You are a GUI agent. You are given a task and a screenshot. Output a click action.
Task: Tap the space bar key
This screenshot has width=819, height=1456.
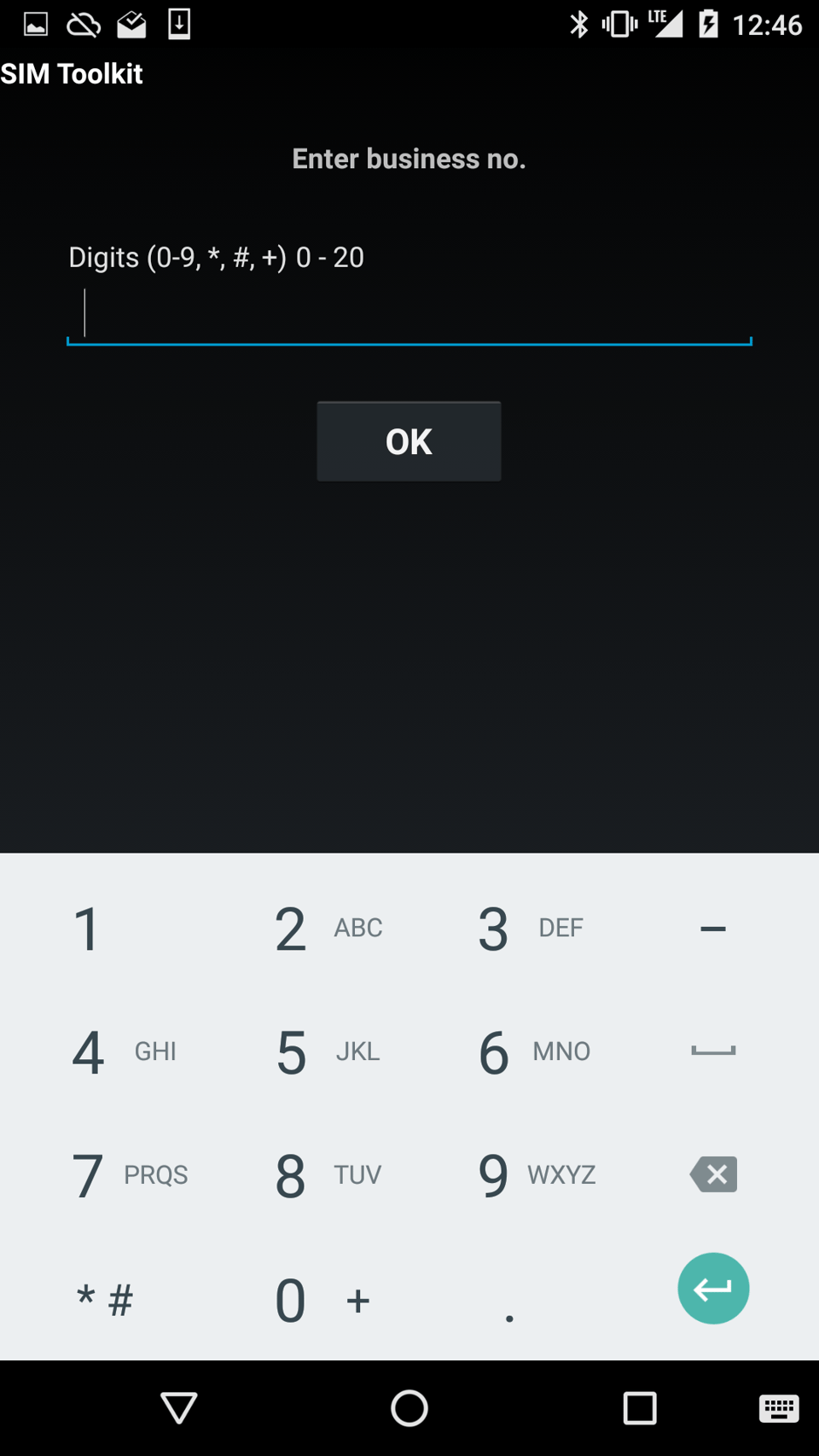click(713, 1051)
